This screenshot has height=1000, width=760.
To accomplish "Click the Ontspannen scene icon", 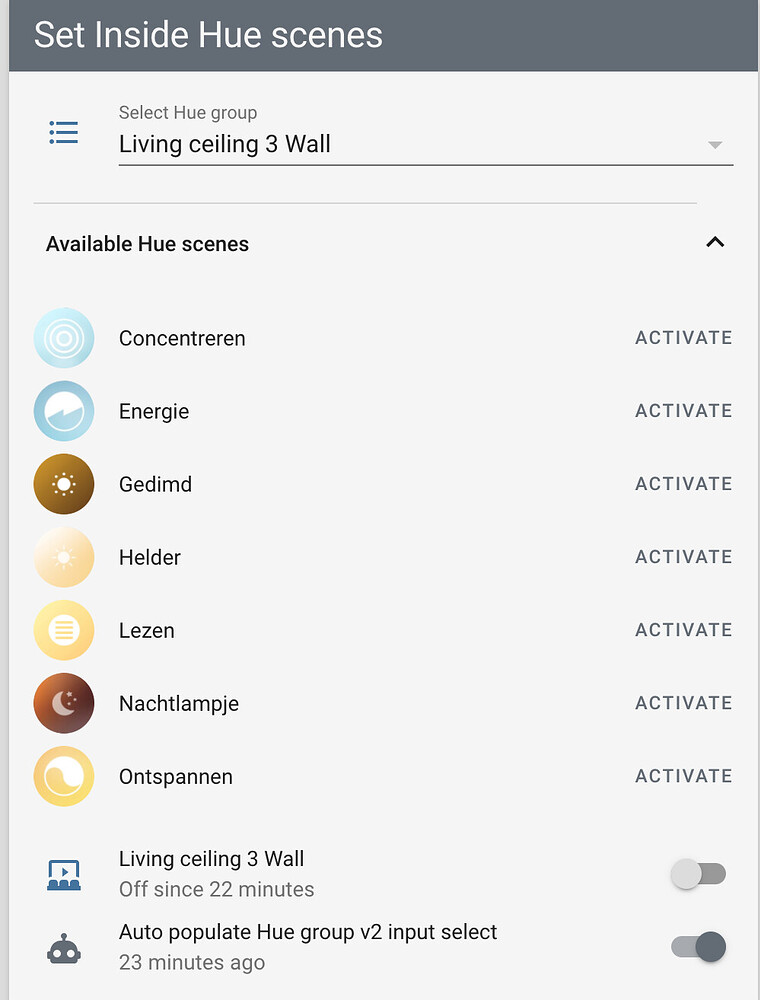I will click(x=64, y=776).
